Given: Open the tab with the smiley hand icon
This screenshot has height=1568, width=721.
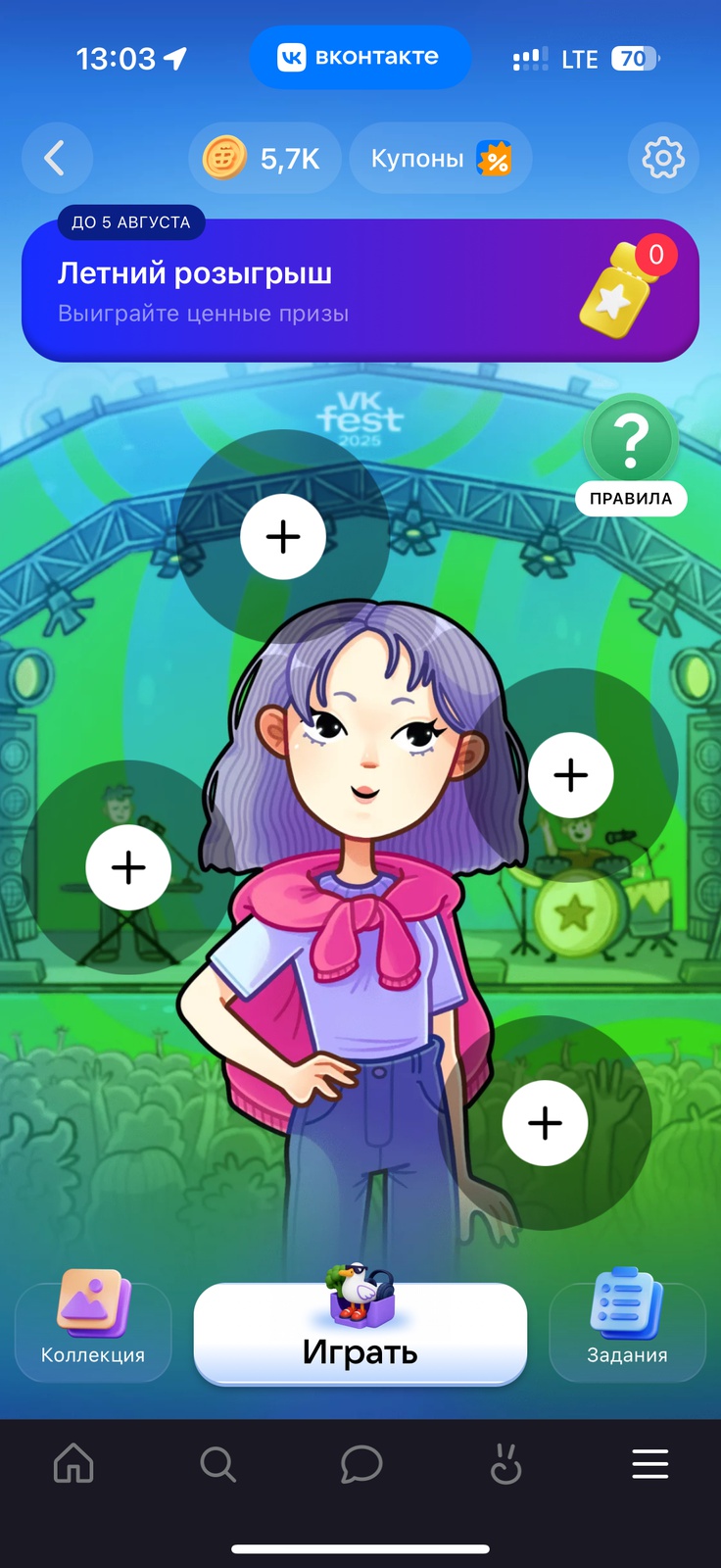Looking at the screenshot, I should (505, 1465).
